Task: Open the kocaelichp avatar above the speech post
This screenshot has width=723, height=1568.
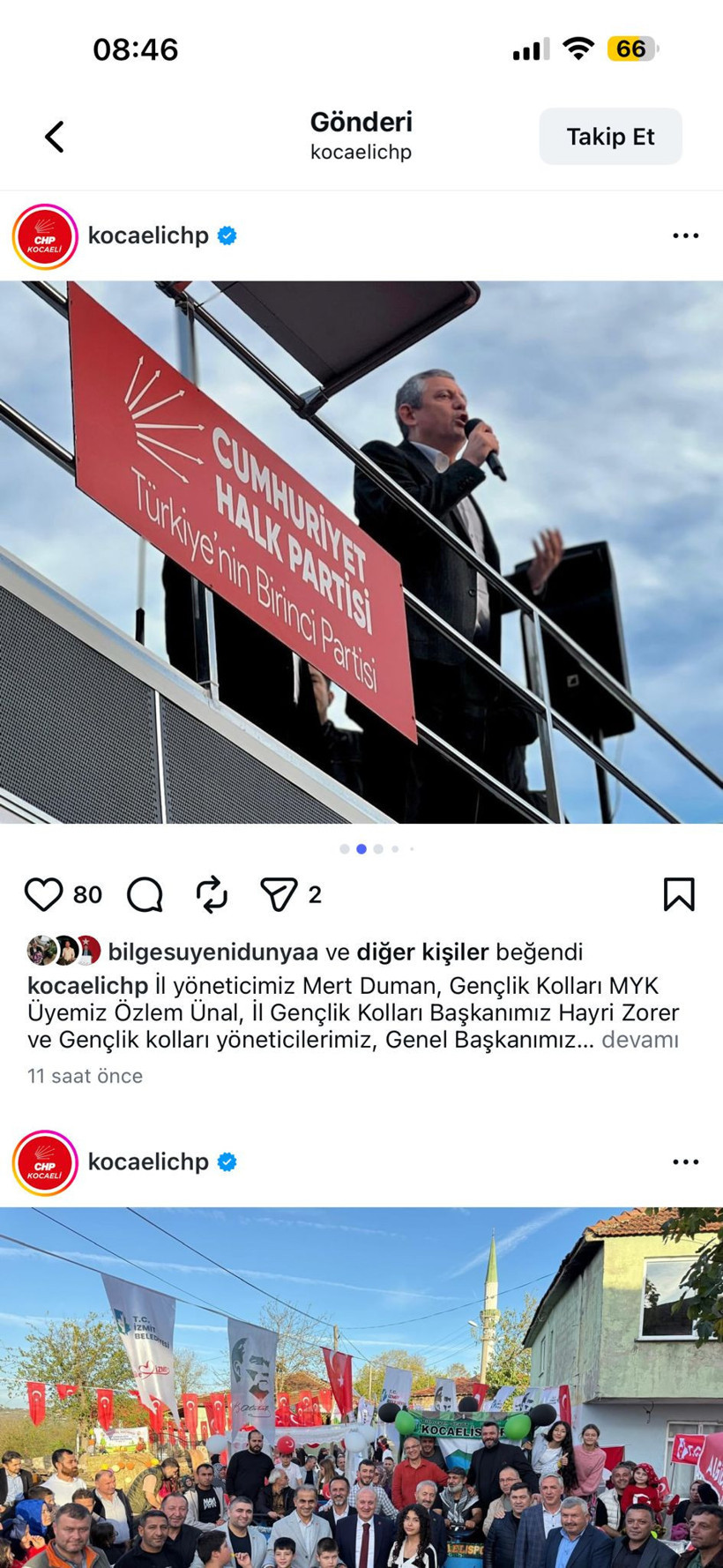Action: tap(45, 236)
